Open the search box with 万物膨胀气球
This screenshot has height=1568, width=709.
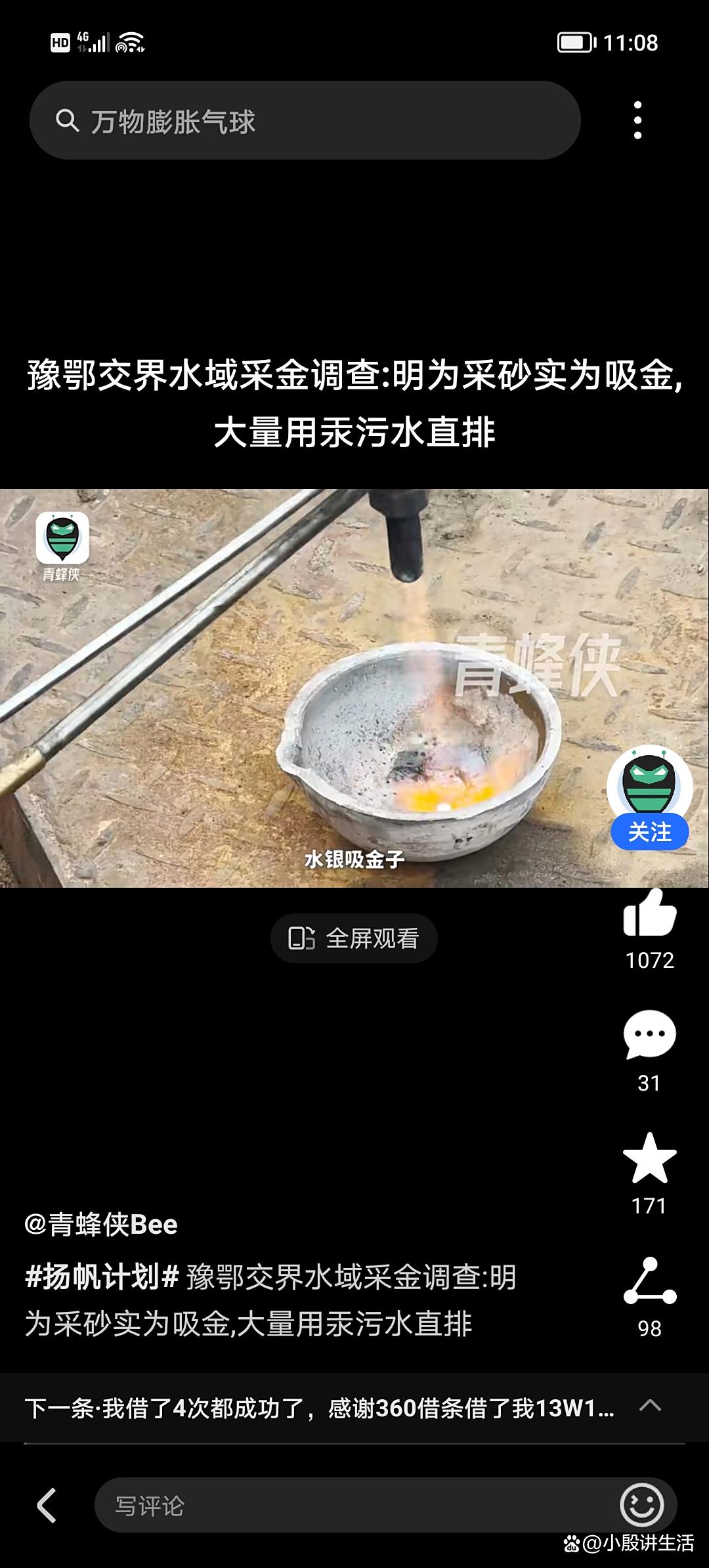[305, 121]
